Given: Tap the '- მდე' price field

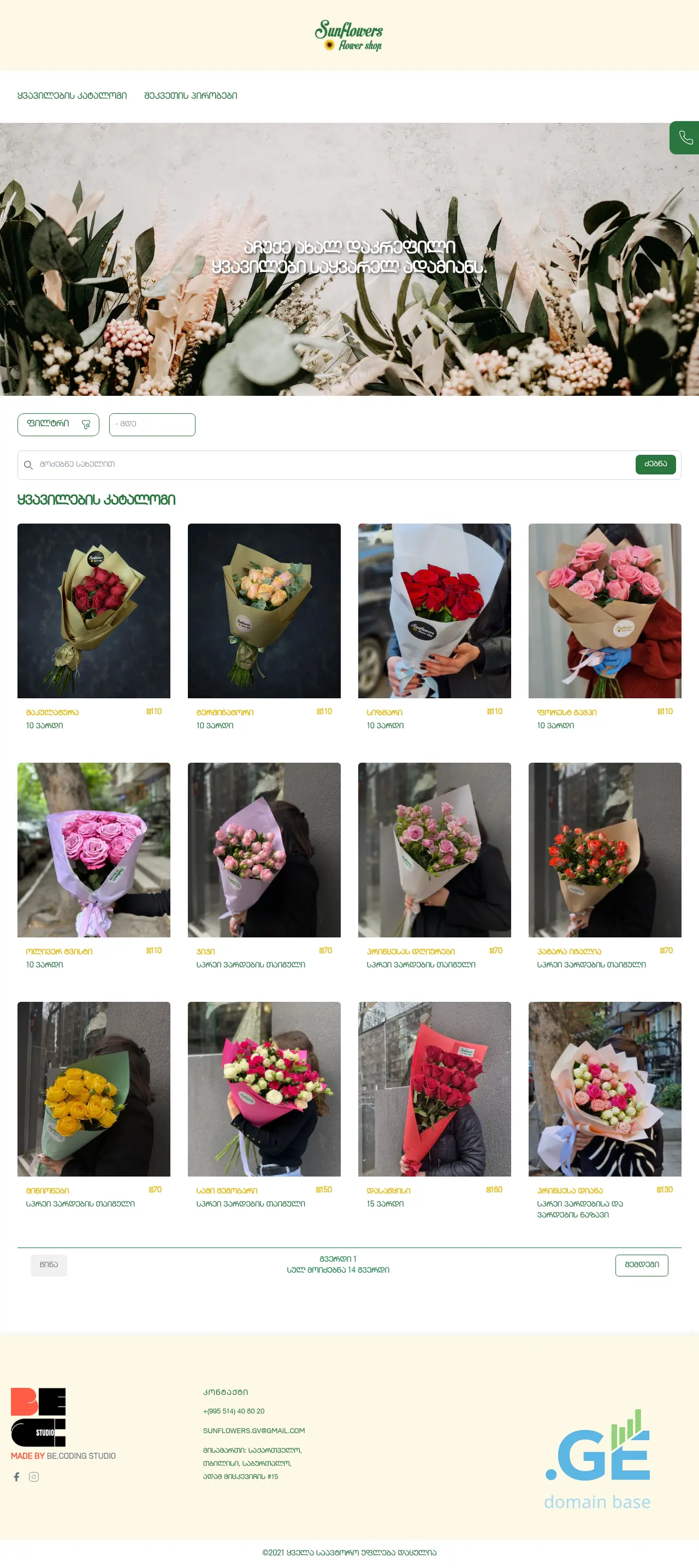Looking at the screenshot, I should coord(152,424).
